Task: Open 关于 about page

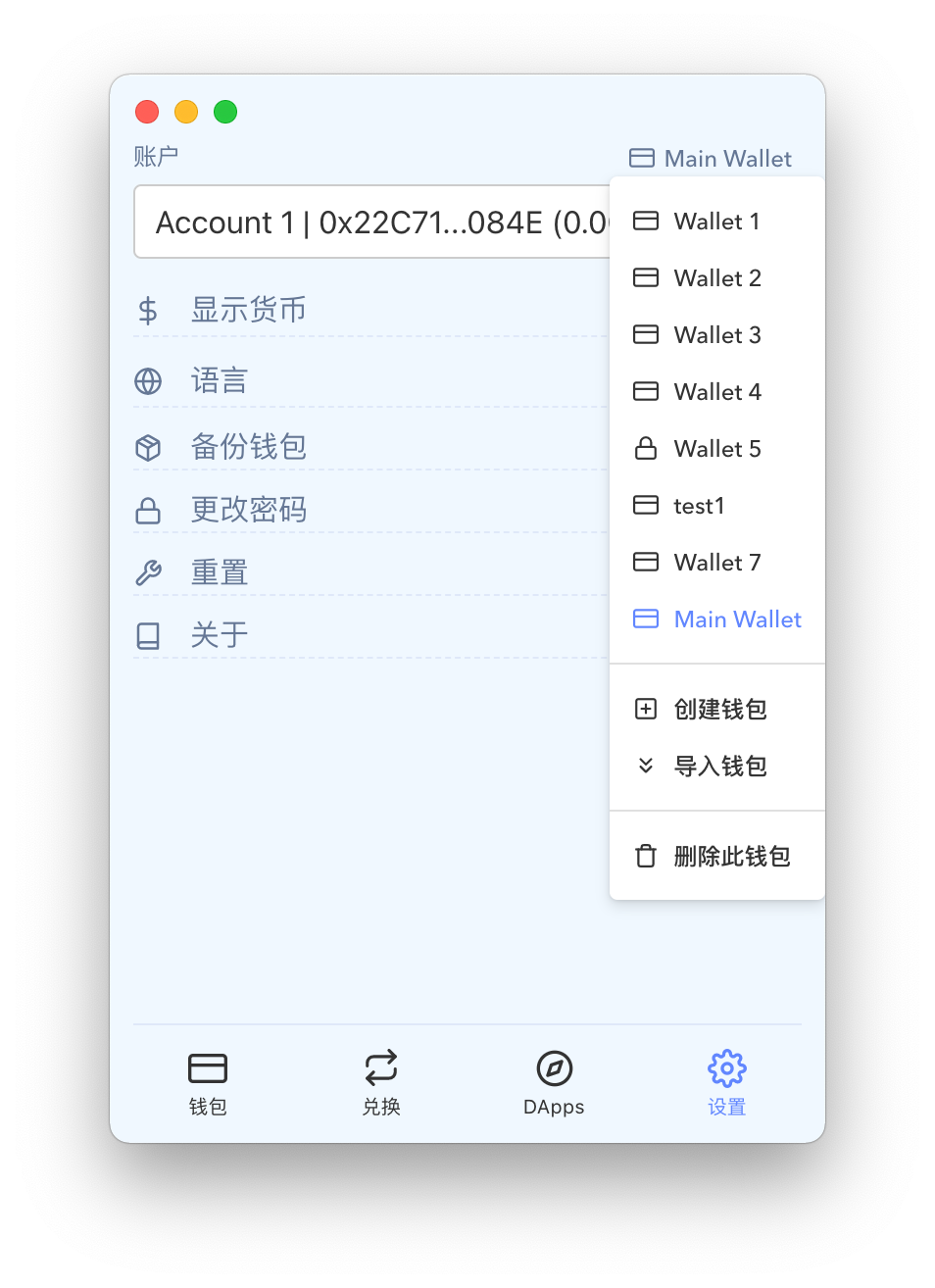Action: point(220,635)
